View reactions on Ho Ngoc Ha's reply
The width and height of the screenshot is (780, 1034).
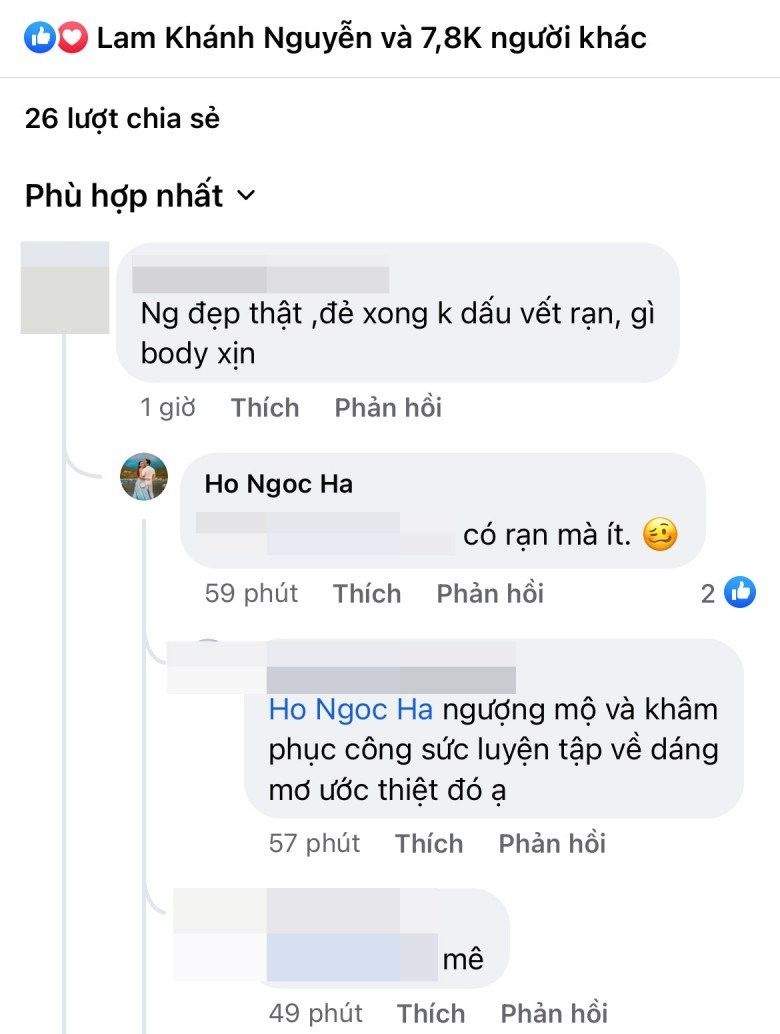pyautogui.click(x=729, y=593)
